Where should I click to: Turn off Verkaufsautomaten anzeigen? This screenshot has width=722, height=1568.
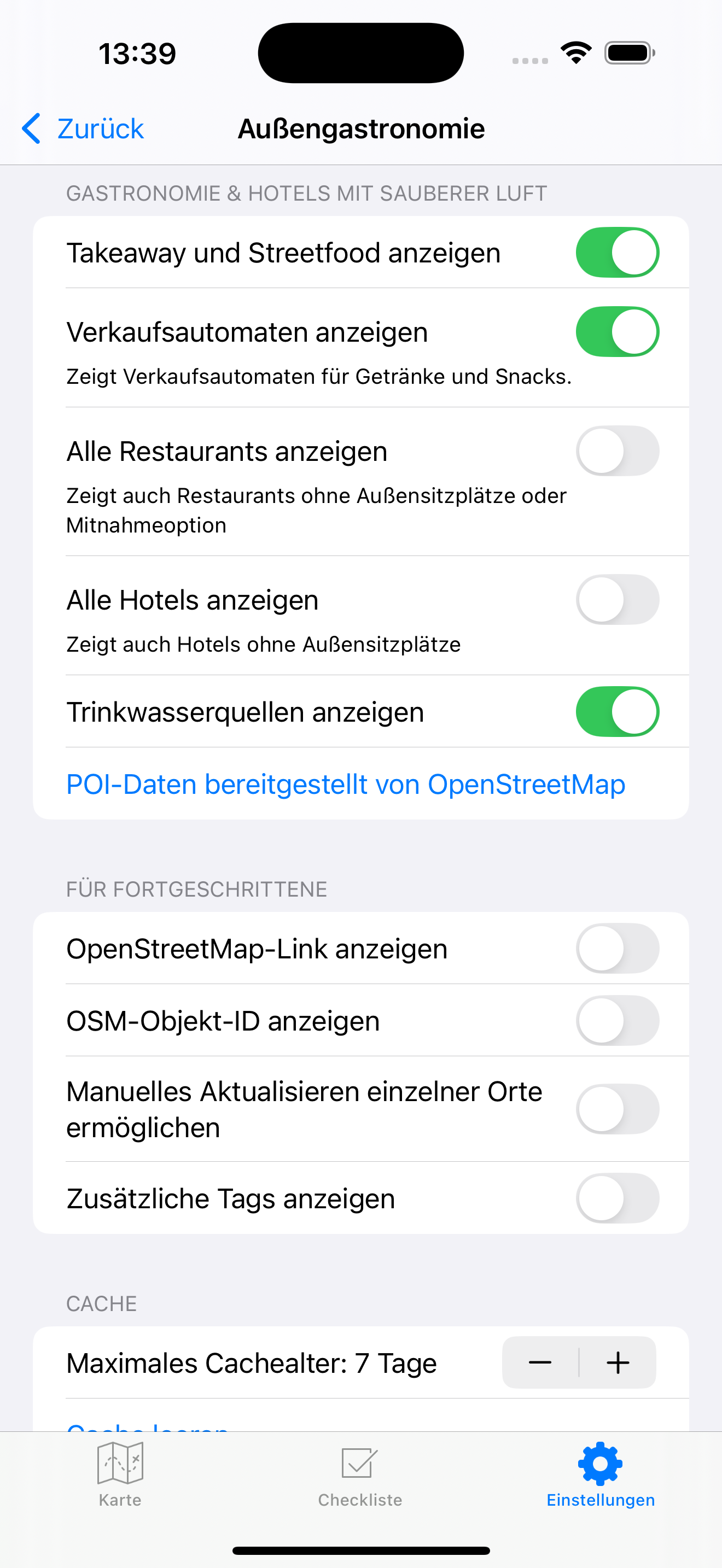click(616, 332)
